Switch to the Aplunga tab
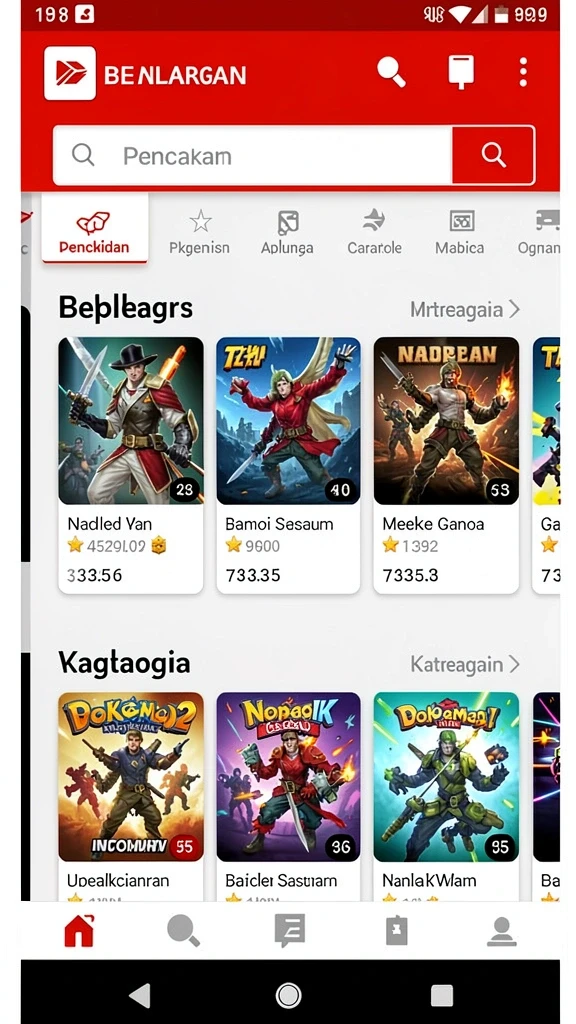This screenshot has width=576, height=1024. 287,232
